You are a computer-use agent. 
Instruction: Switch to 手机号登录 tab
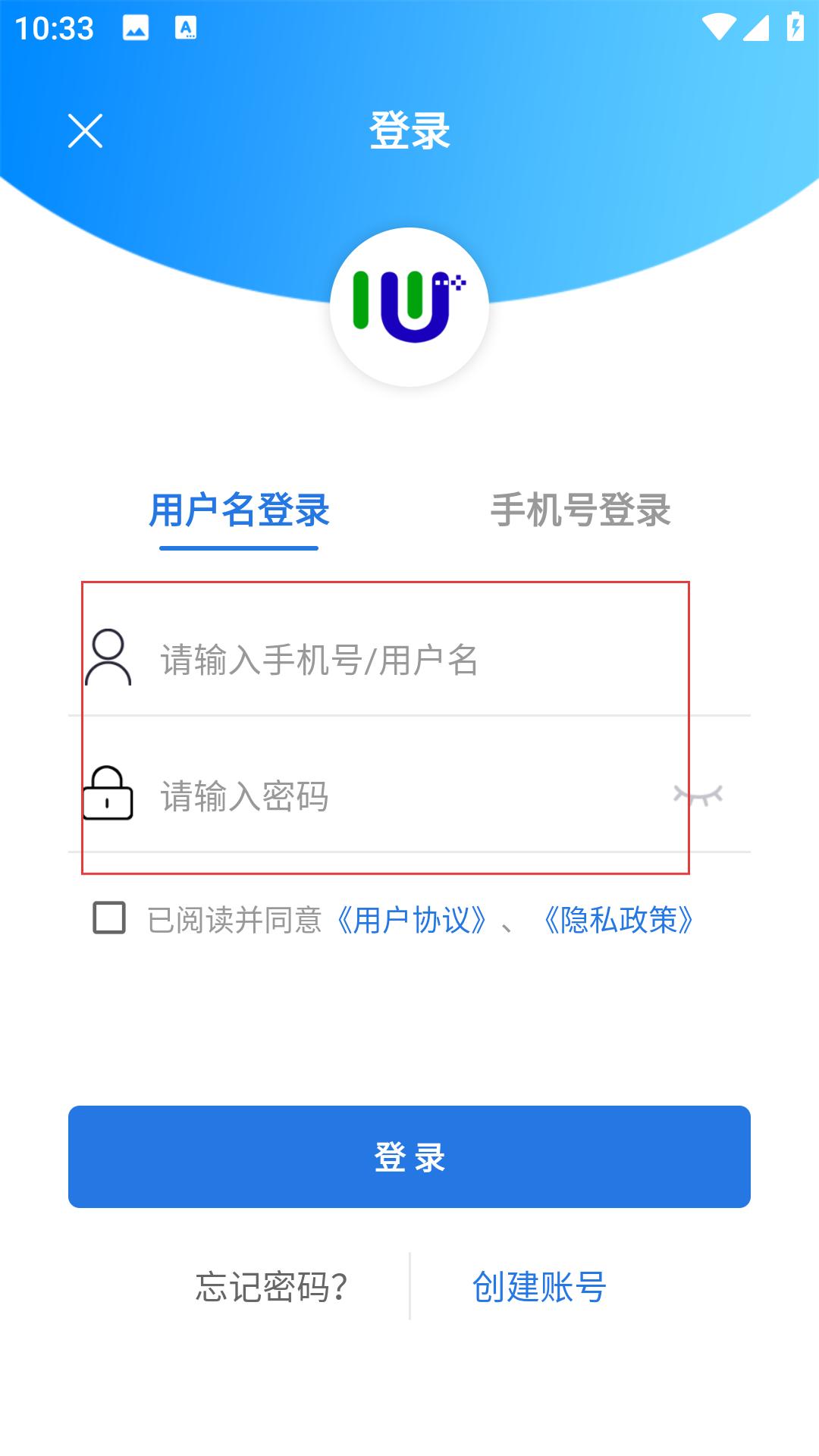coord(580,510)
